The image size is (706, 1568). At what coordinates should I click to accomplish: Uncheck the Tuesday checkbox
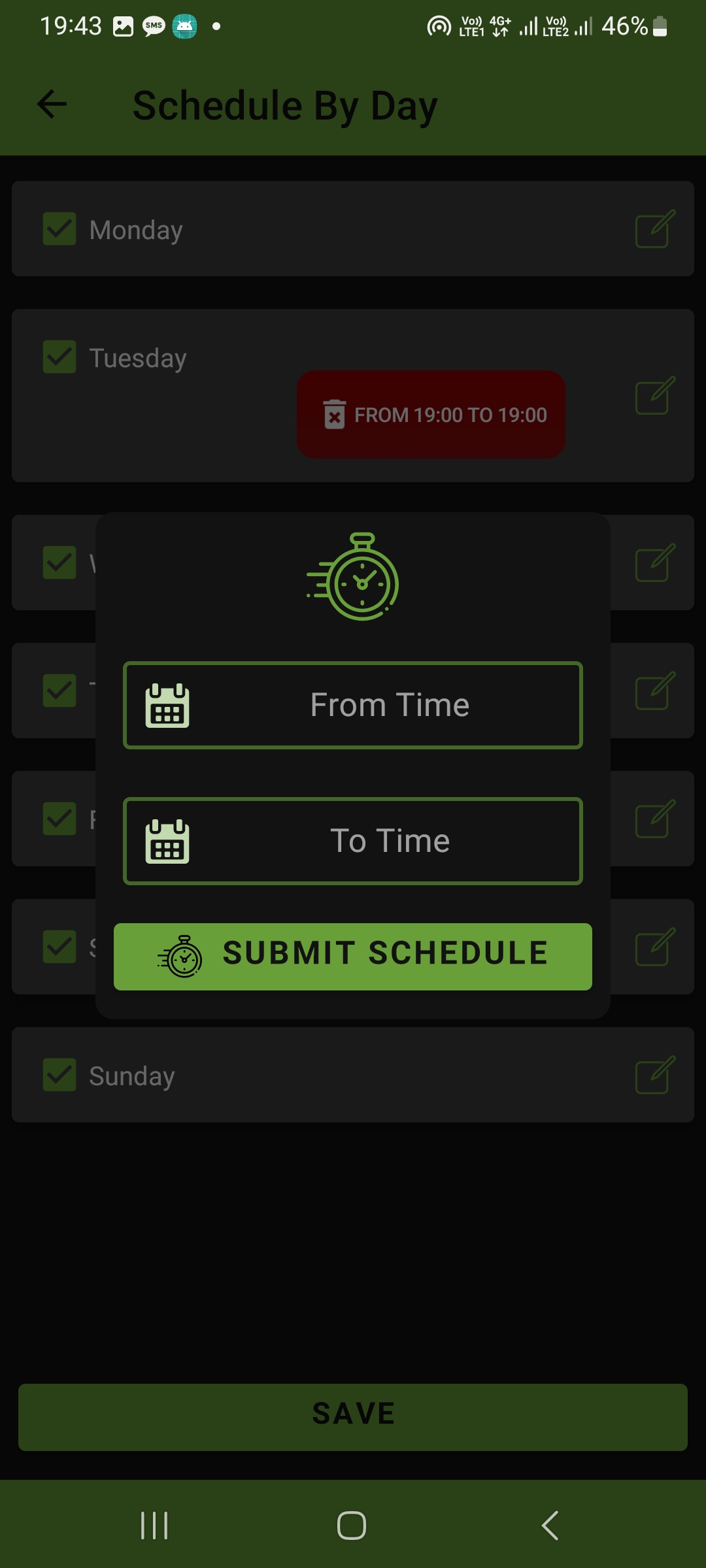coord(59,357)
